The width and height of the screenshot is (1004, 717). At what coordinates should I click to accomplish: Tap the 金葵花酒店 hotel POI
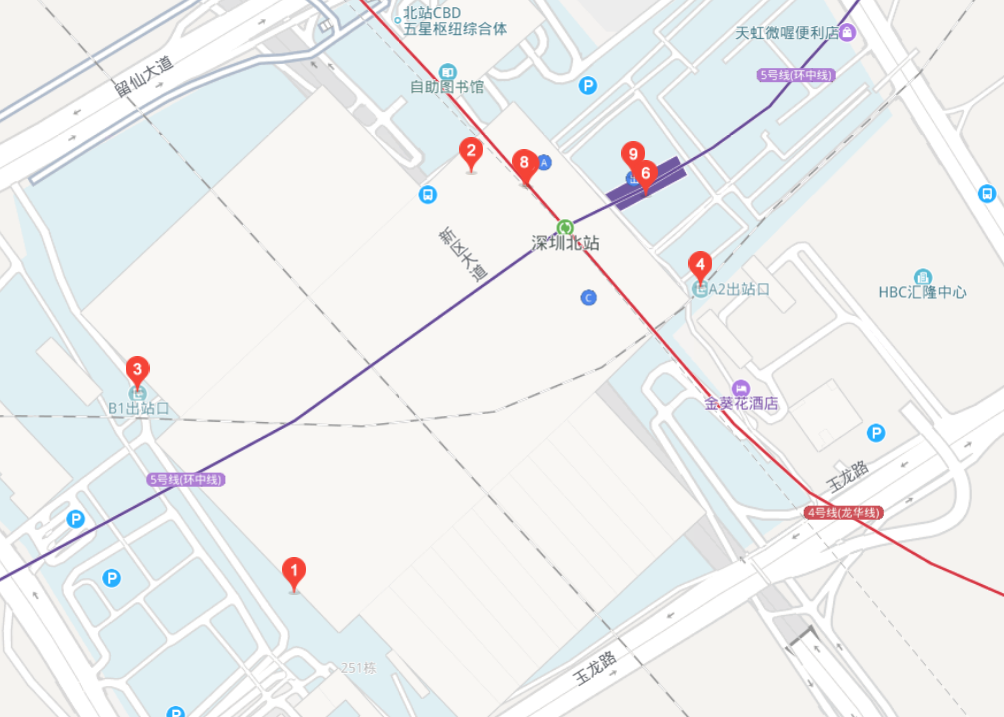coord(741,388)
